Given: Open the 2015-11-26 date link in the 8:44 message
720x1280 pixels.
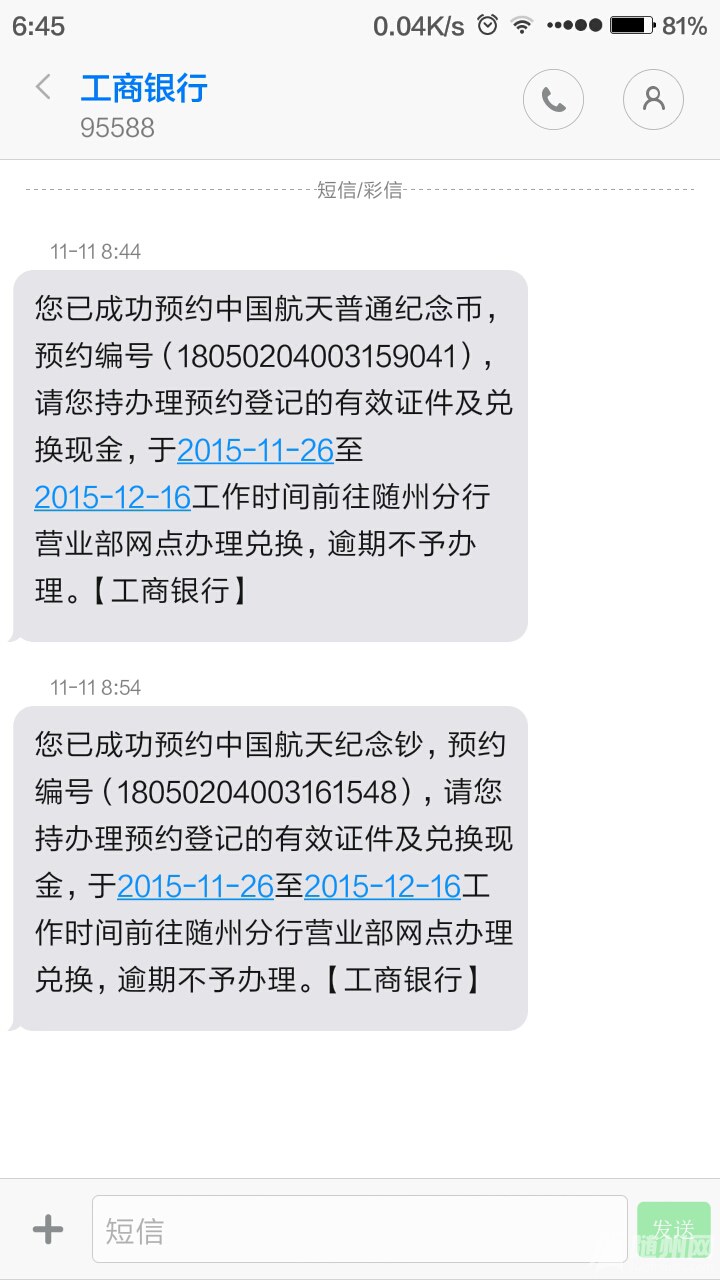Looking at the screenshot, I should [x=255, y=450].
